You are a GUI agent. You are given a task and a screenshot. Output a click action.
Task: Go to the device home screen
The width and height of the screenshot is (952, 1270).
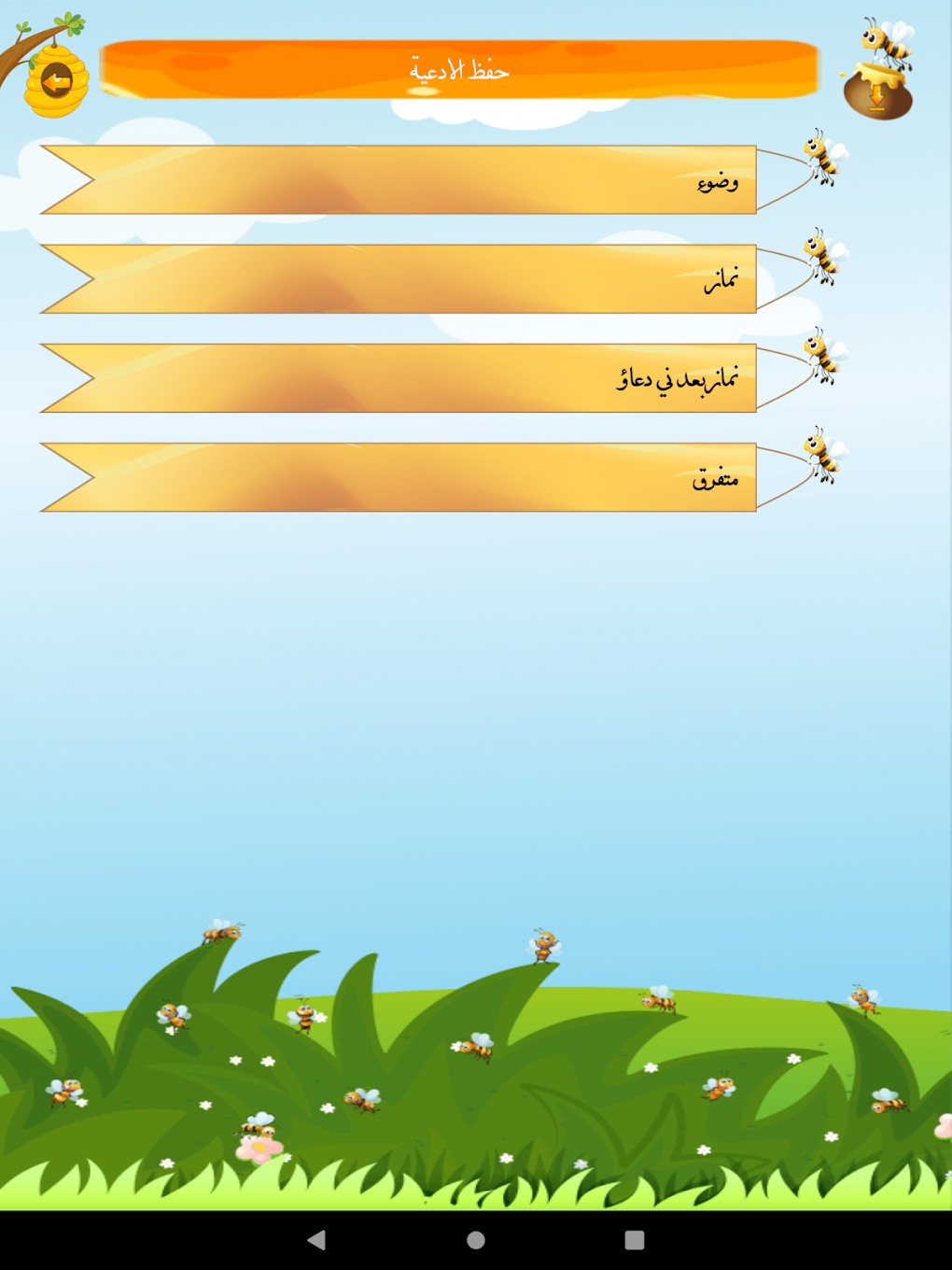(x=476, y=1240)
